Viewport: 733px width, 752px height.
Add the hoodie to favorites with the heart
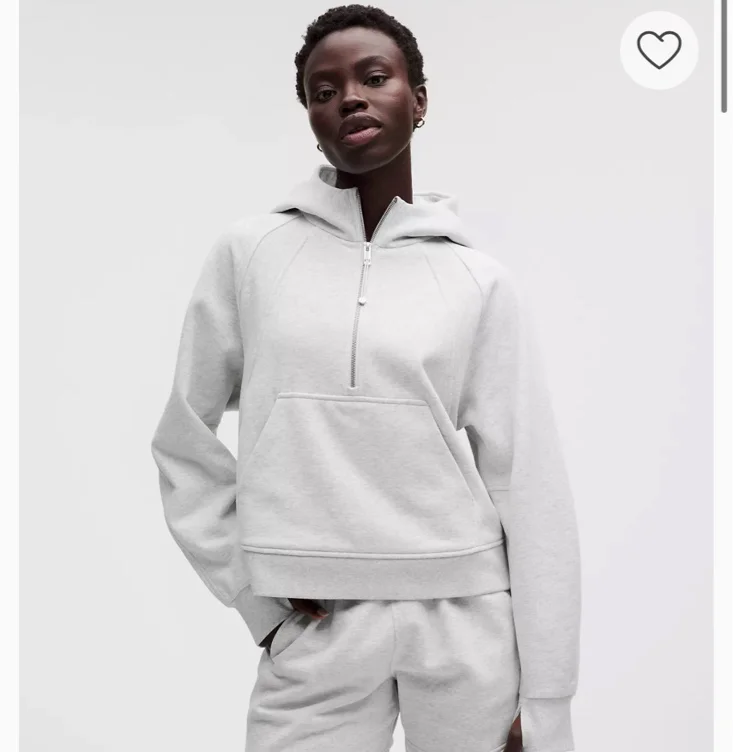point(659,50)
